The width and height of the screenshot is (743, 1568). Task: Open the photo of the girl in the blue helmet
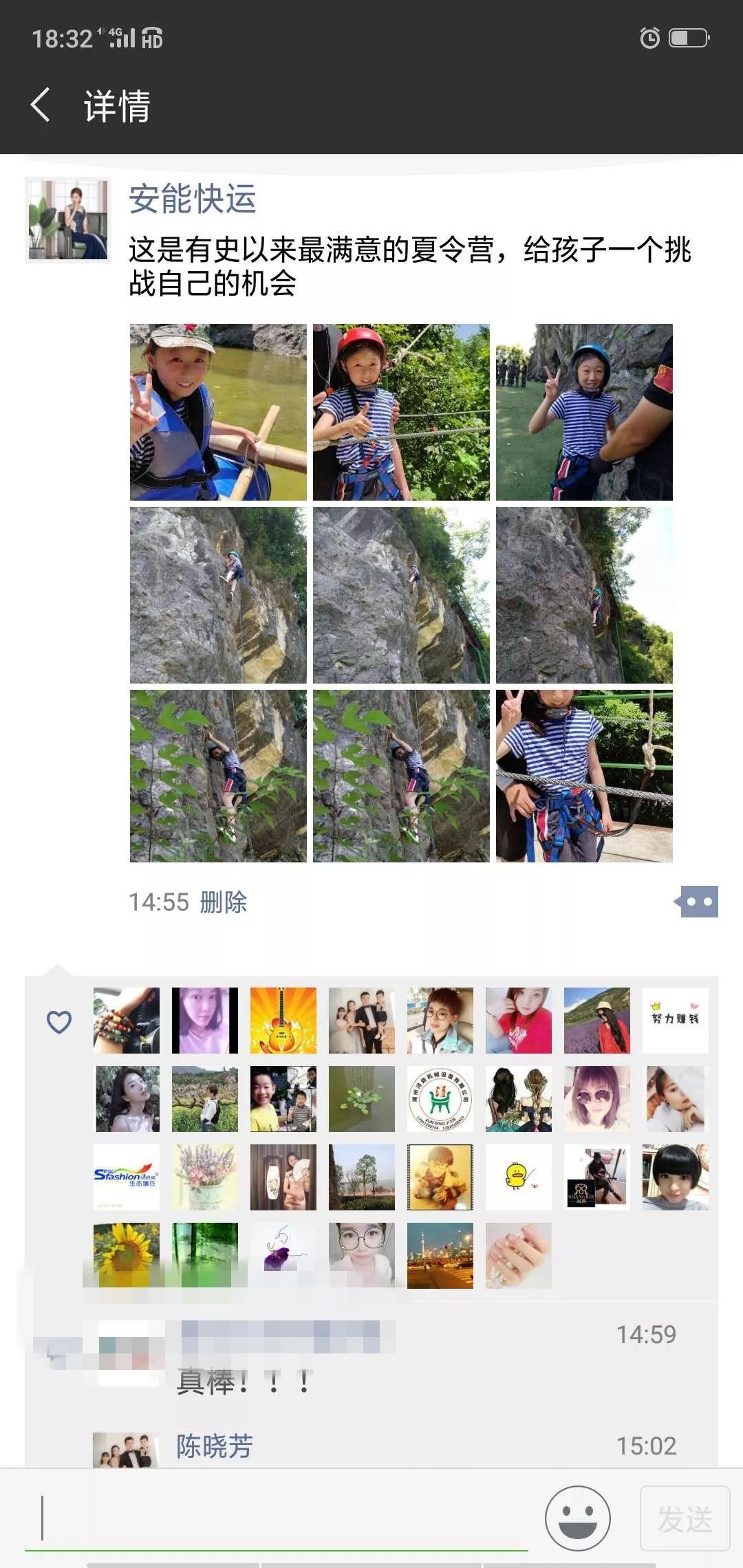[584, 412]
